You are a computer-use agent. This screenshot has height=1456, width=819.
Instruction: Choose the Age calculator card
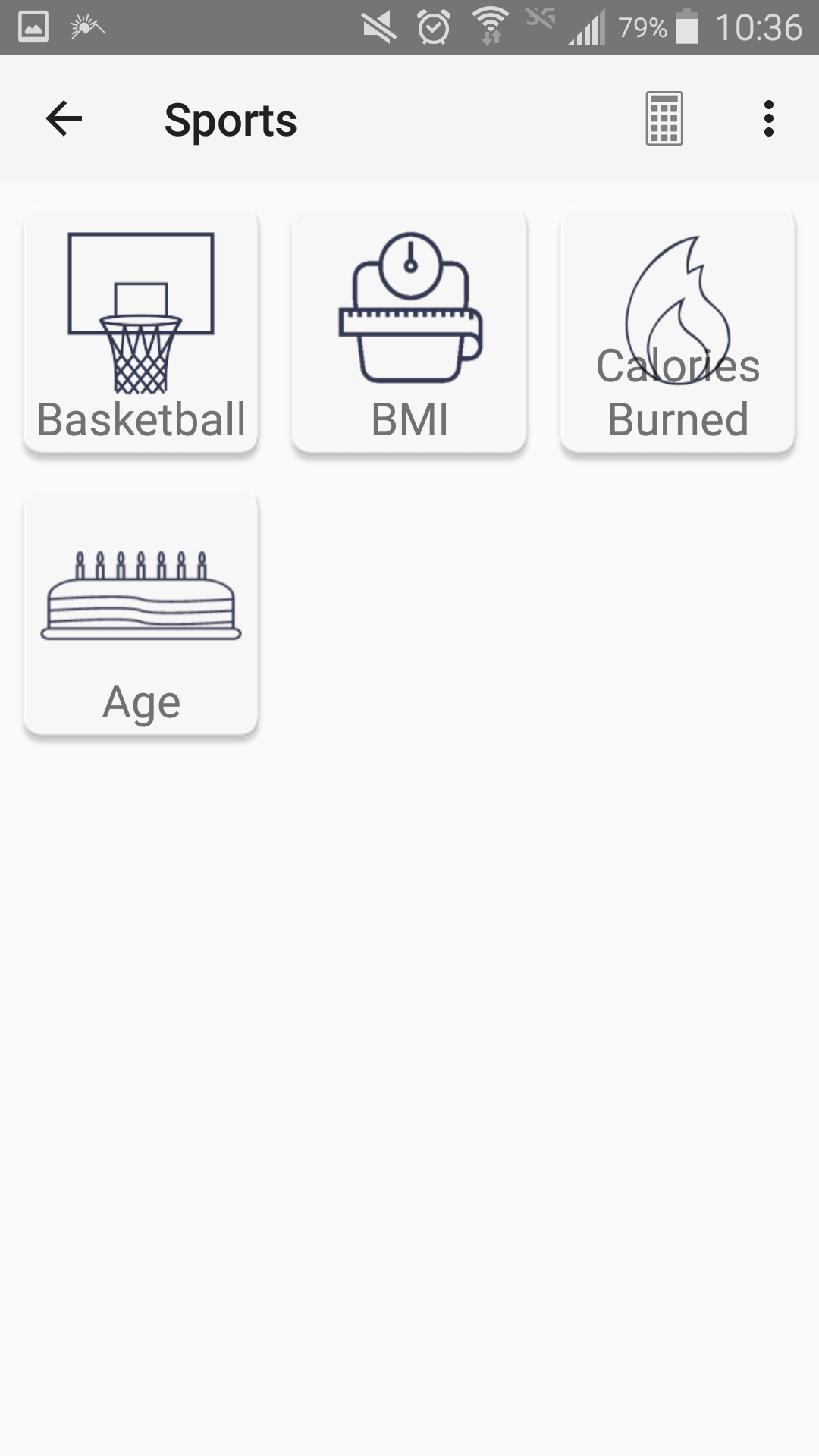141,613
